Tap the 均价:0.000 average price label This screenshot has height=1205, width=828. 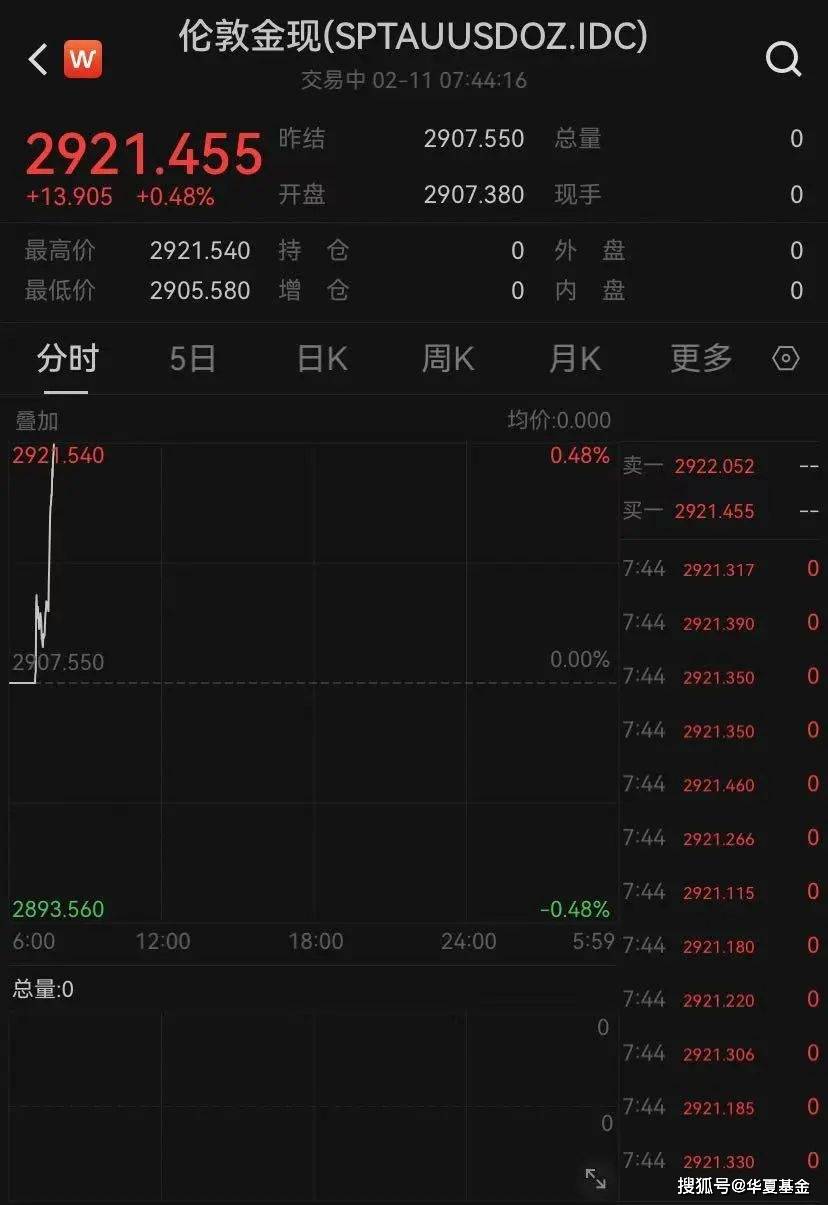click(x=559, y=421)
